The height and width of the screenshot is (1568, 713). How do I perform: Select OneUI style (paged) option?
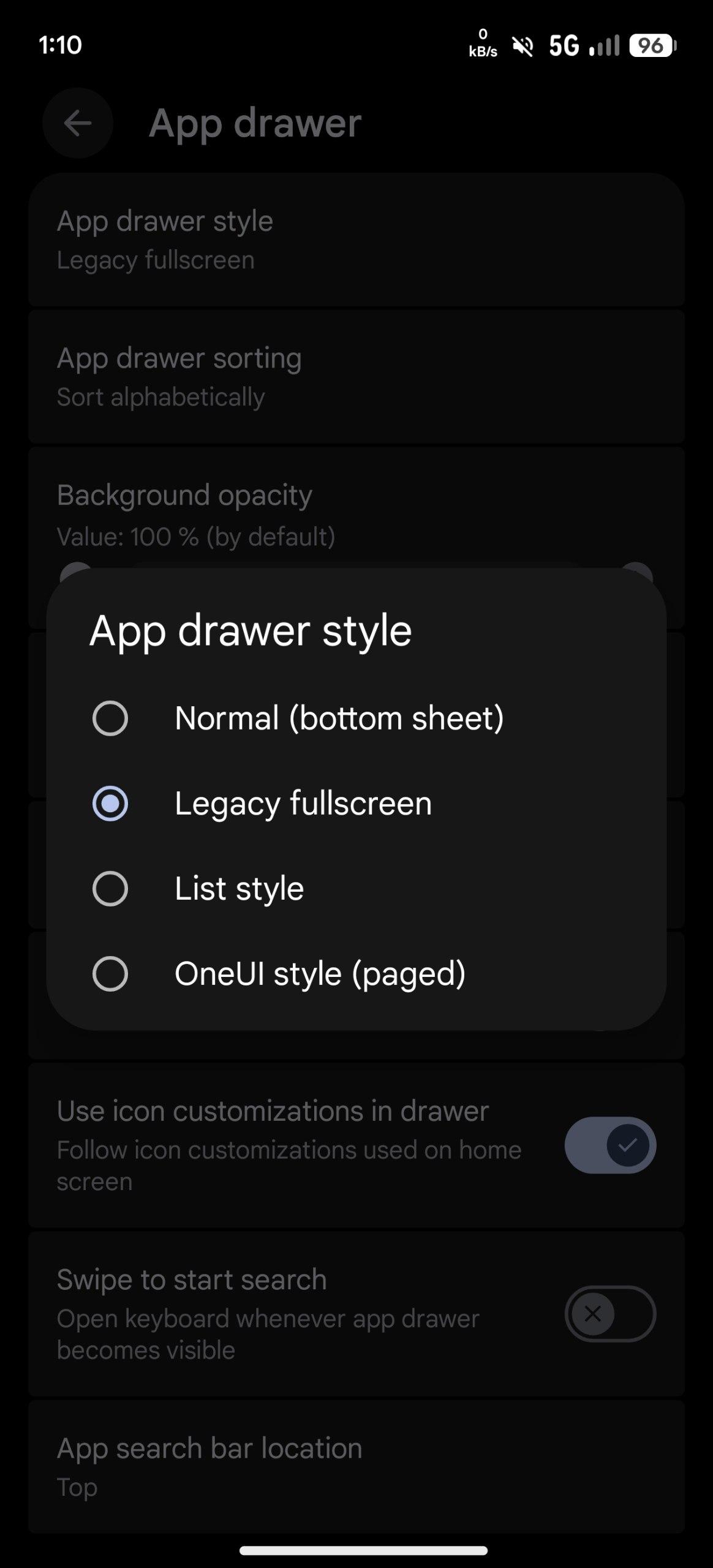pyautogui.click(x=110, y=973)
